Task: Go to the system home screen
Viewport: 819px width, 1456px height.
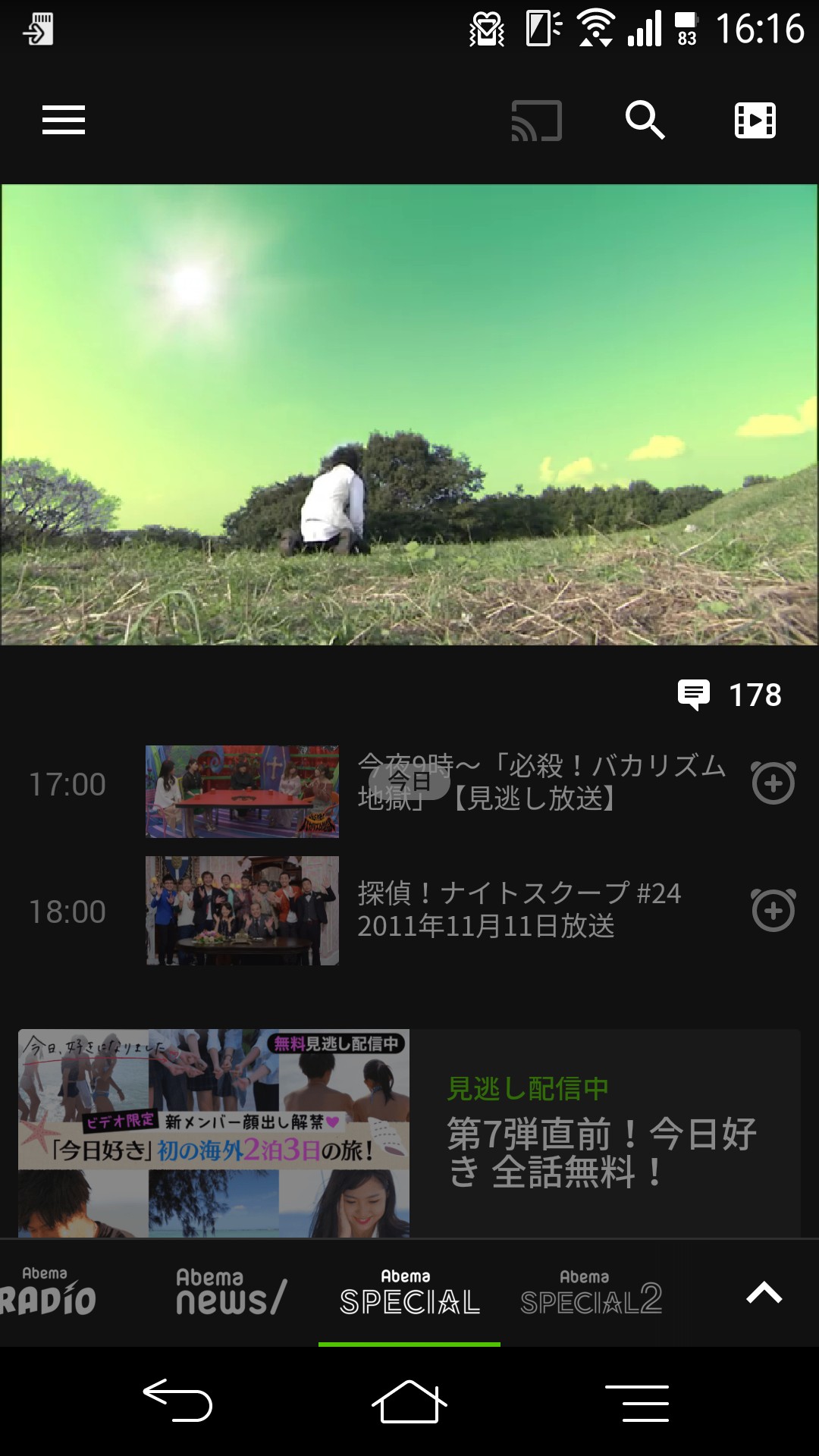Action: pyautogui.click(x=409, y=1401)
